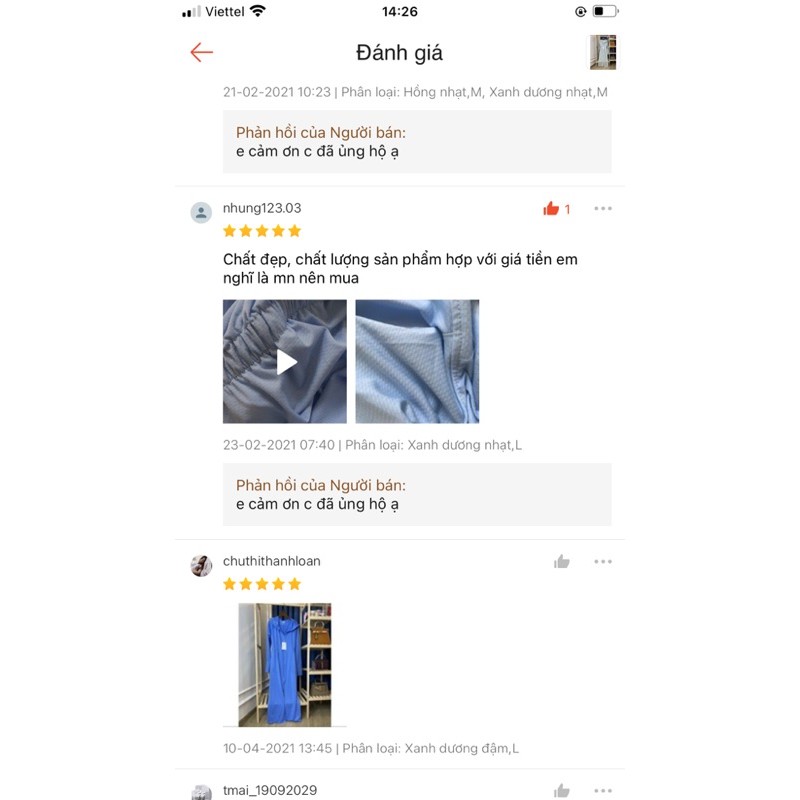View the blue dress photo from chuthithanhloan
The image size is (800, 800).
coord(285,664)
